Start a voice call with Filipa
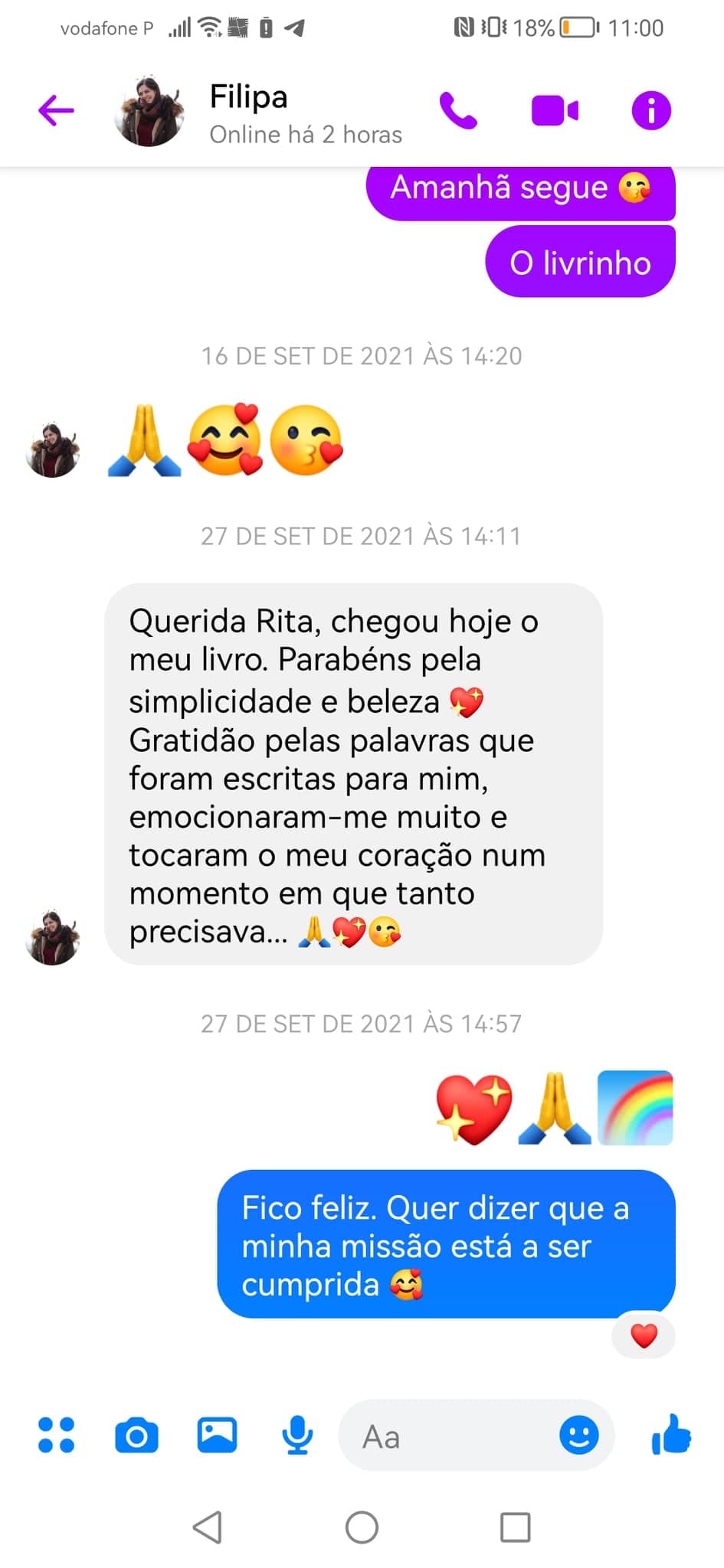 458,111
